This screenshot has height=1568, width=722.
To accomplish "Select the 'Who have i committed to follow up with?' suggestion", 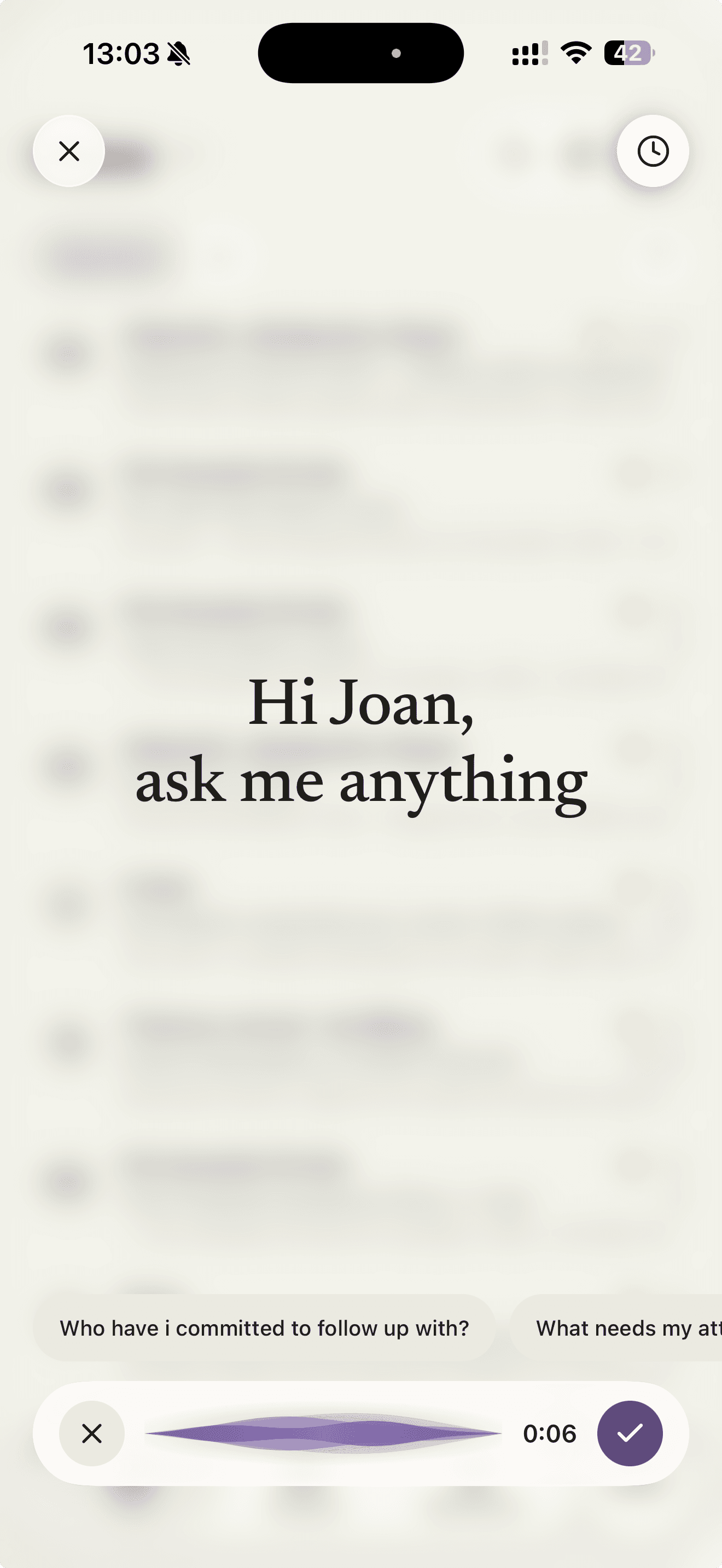I will click(x=264, y=1328).
